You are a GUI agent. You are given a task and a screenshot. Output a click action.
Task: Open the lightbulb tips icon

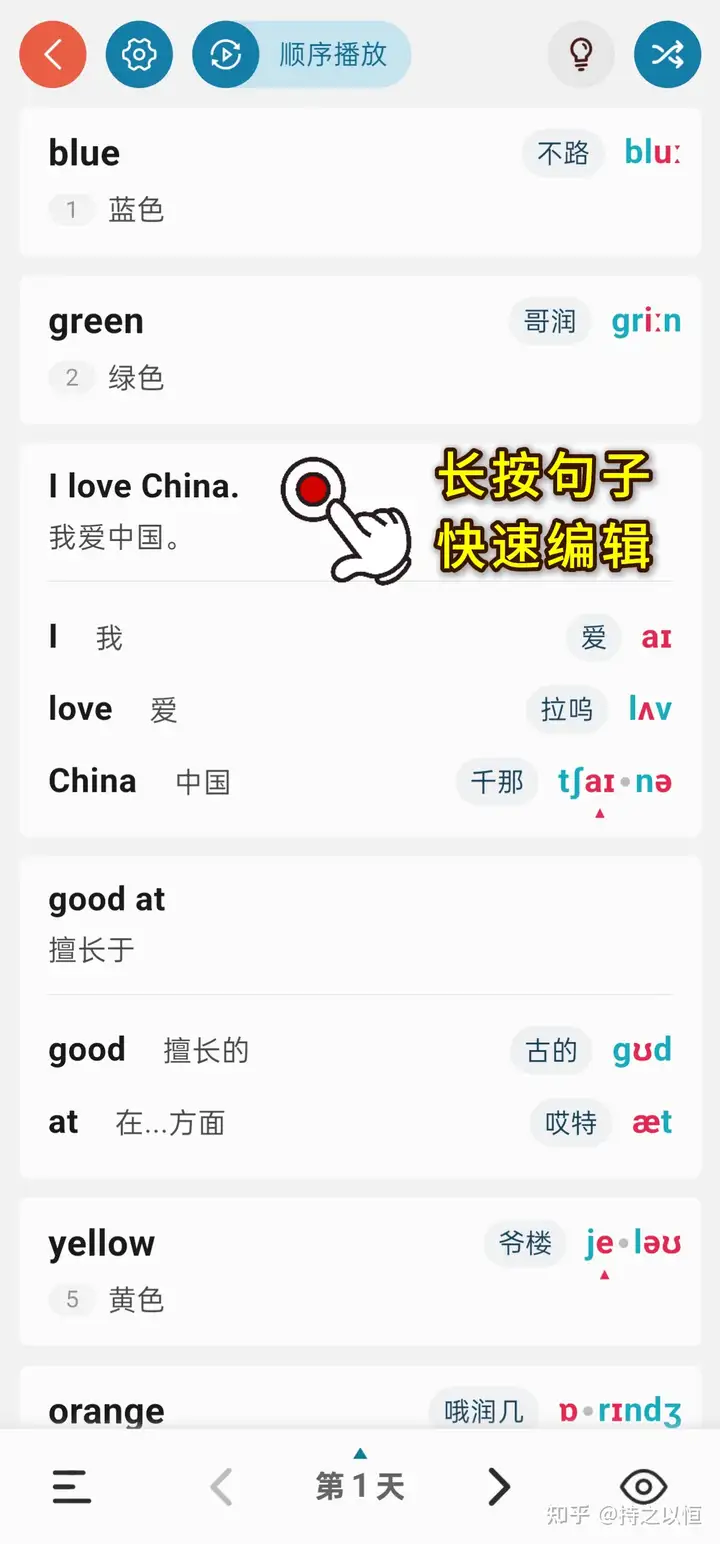pos(581,54)
